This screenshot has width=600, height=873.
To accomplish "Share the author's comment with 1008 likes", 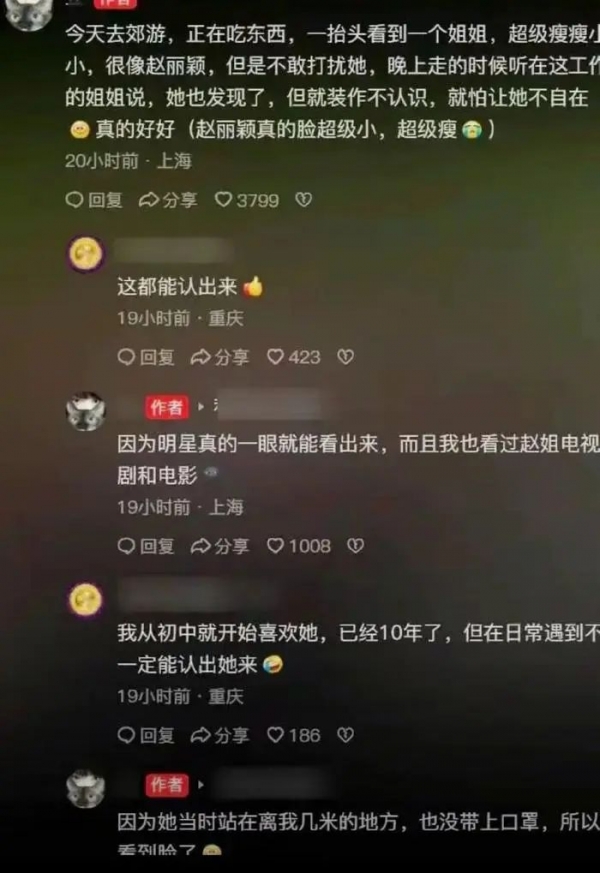I will (220, 546).
